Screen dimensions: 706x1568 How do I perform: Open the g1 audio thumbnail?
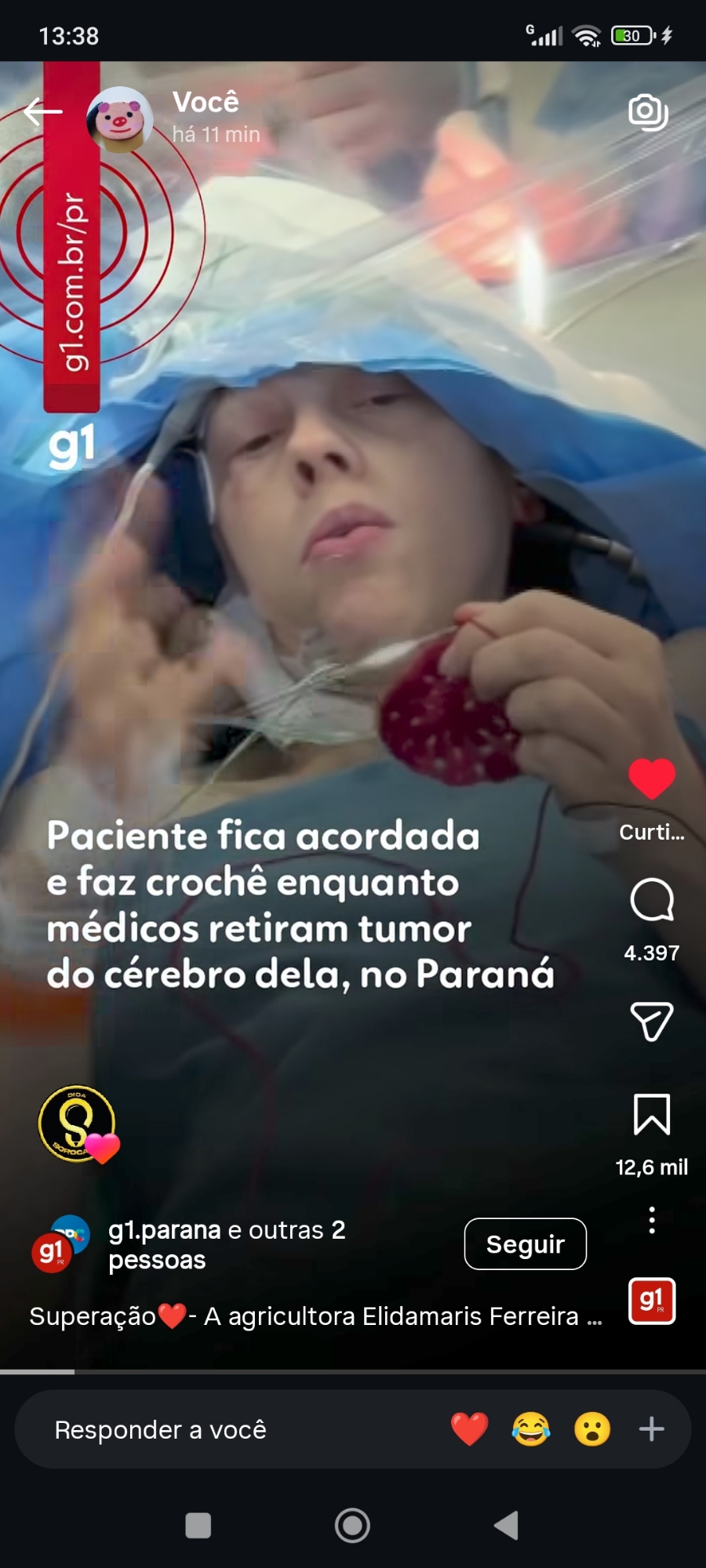click(652, 1301)
